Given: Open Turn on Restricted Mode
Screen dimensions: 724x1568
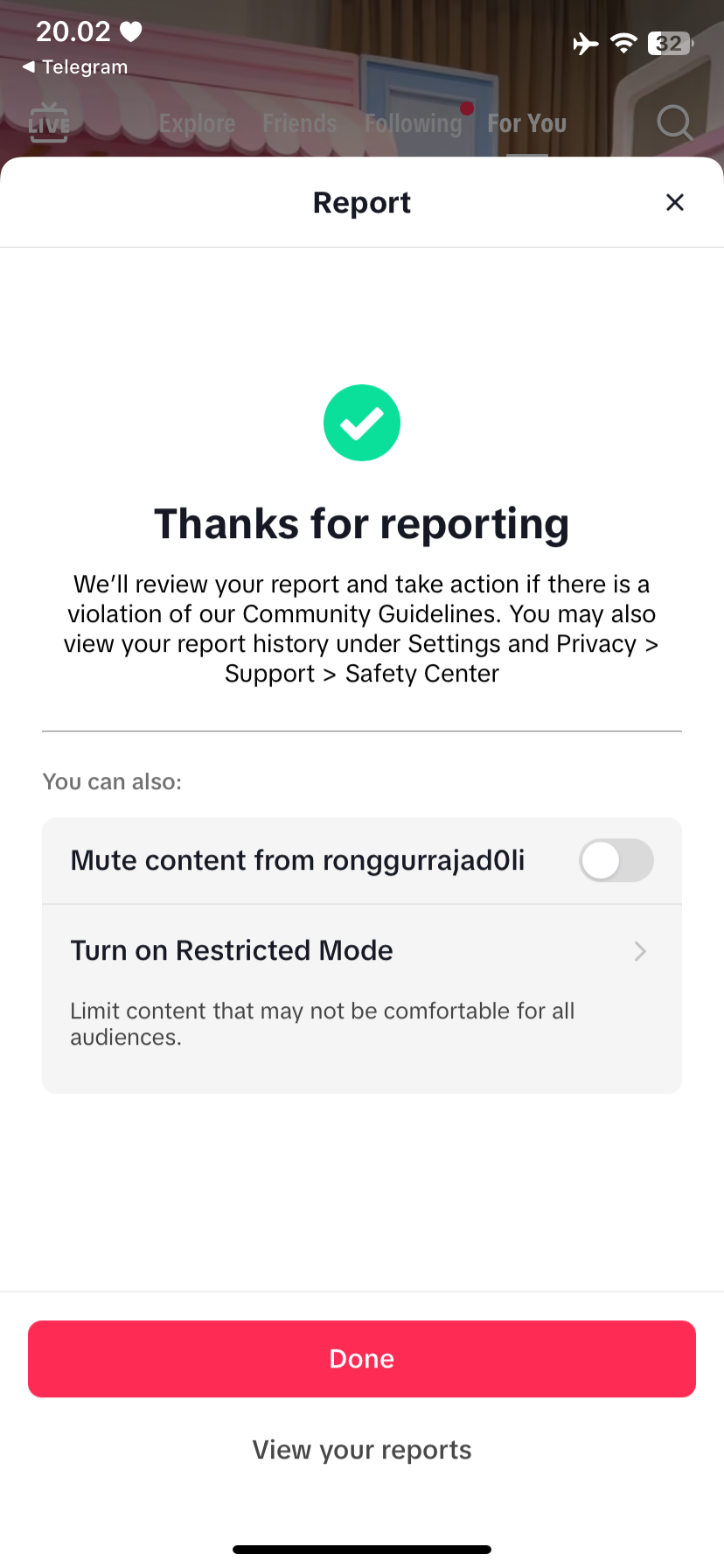Looking at the screenshot, I should click(x=362, y=998).
